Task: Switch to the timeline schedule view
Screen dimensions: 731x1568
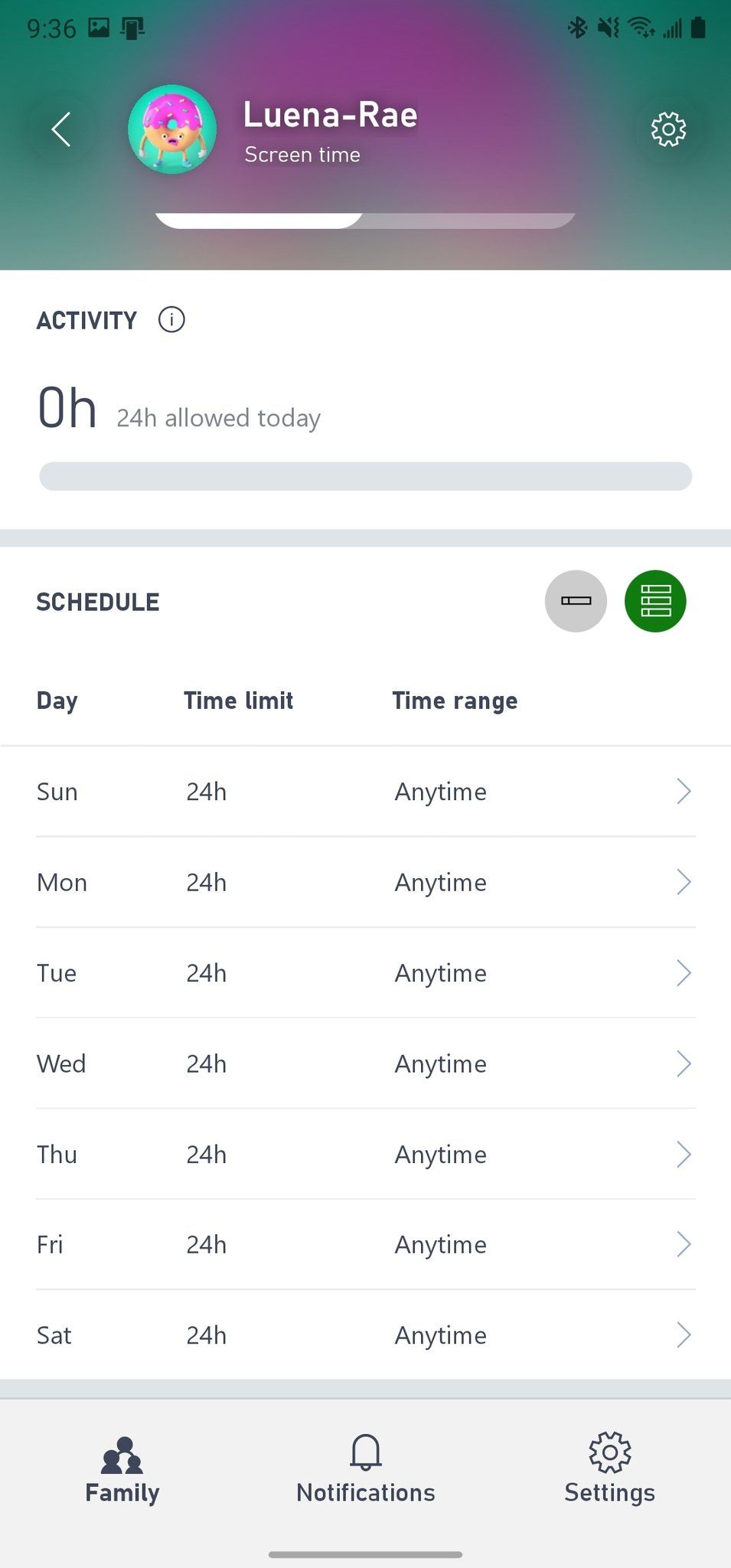Action: click(576, 601)
